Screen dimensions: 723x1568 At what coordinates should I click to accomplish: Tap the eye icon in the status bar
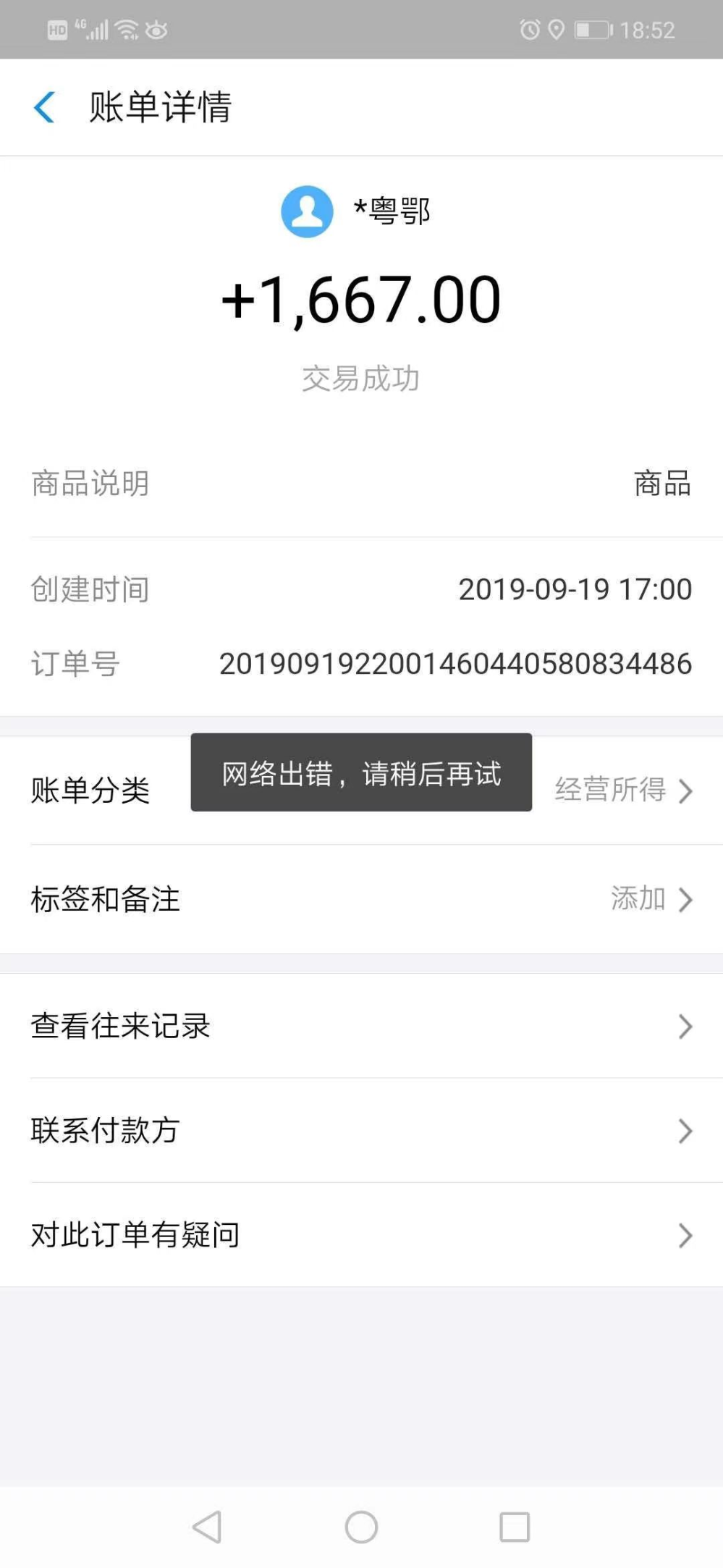point(156,29)
